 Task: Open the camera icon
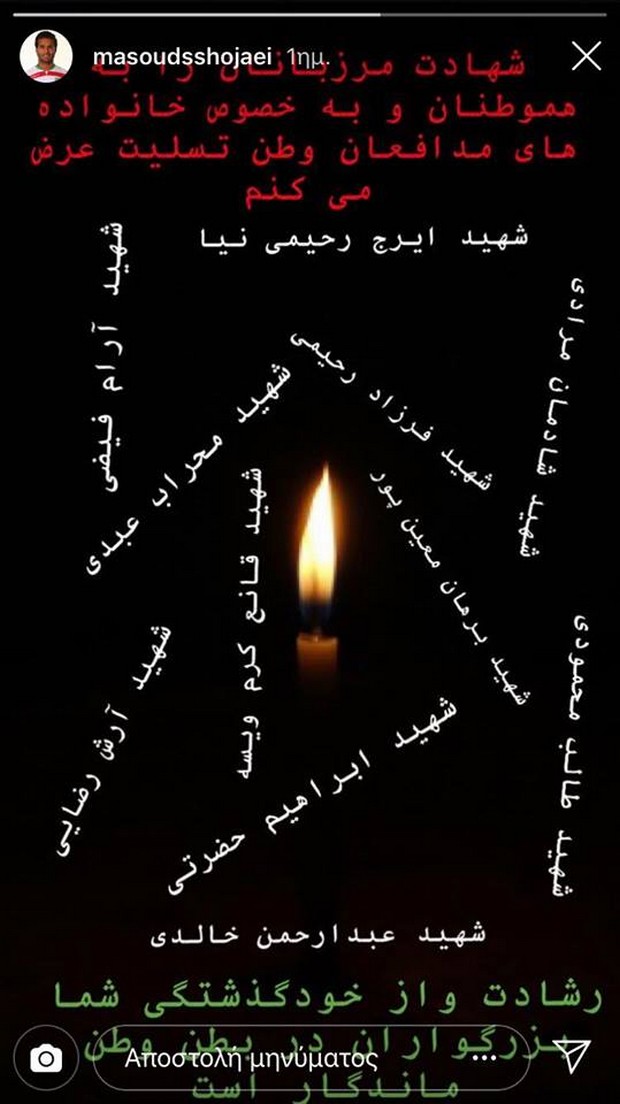click(x=46, y=1058)
